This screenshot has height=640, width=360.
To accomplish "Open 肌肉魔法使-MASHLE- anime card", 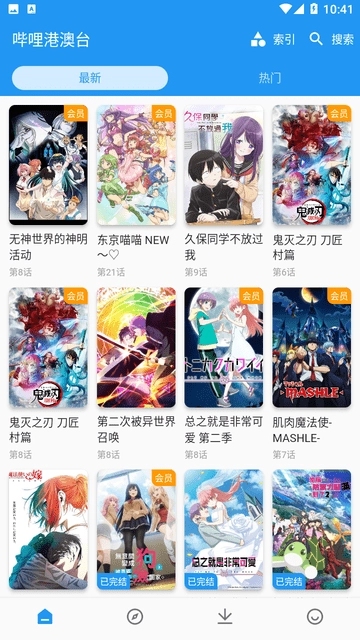I will (312, 374).
